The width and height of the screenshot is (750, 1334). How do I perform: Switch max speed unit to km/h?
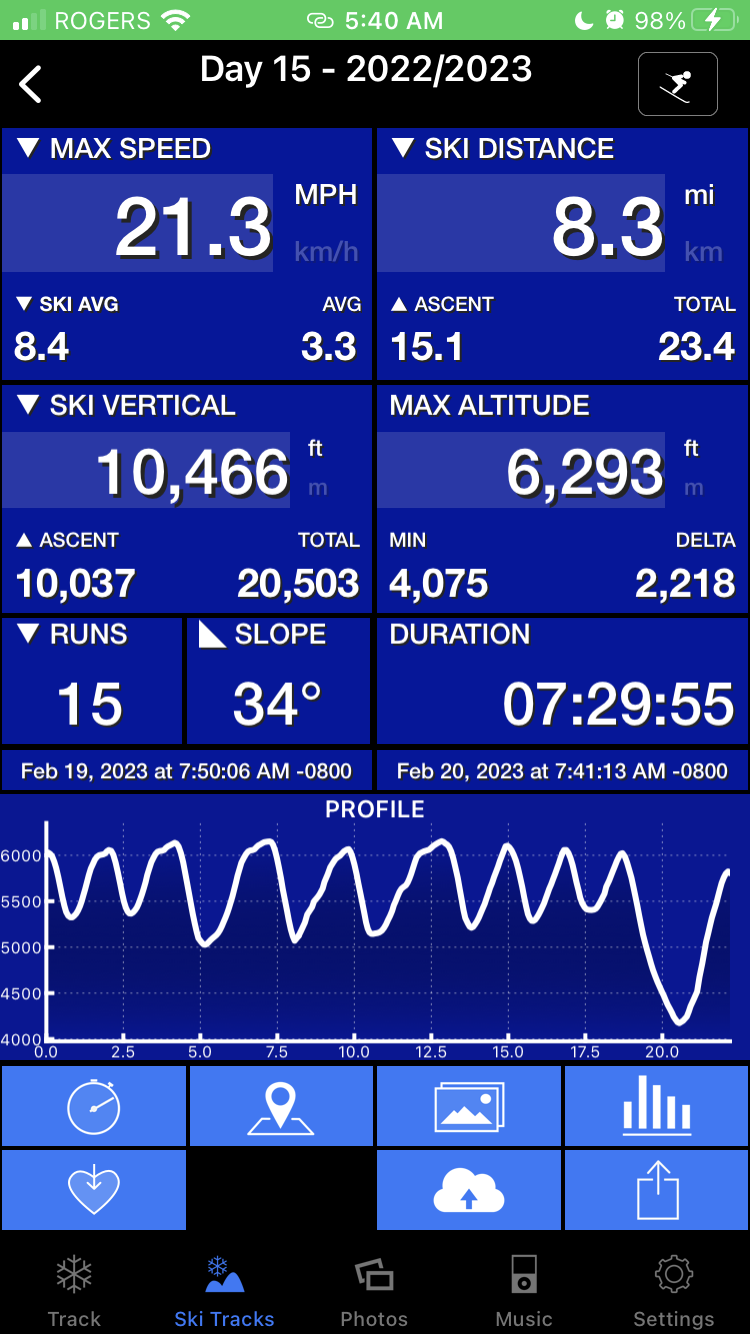326,252
